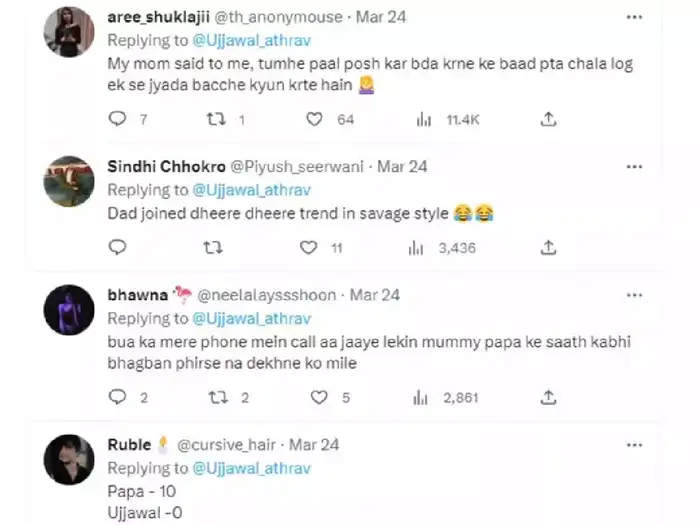Image resolution: width=700 pixels, height=525 pixels.
Task: Open overflow menu on Ruble's tweet
Action: 634,444
